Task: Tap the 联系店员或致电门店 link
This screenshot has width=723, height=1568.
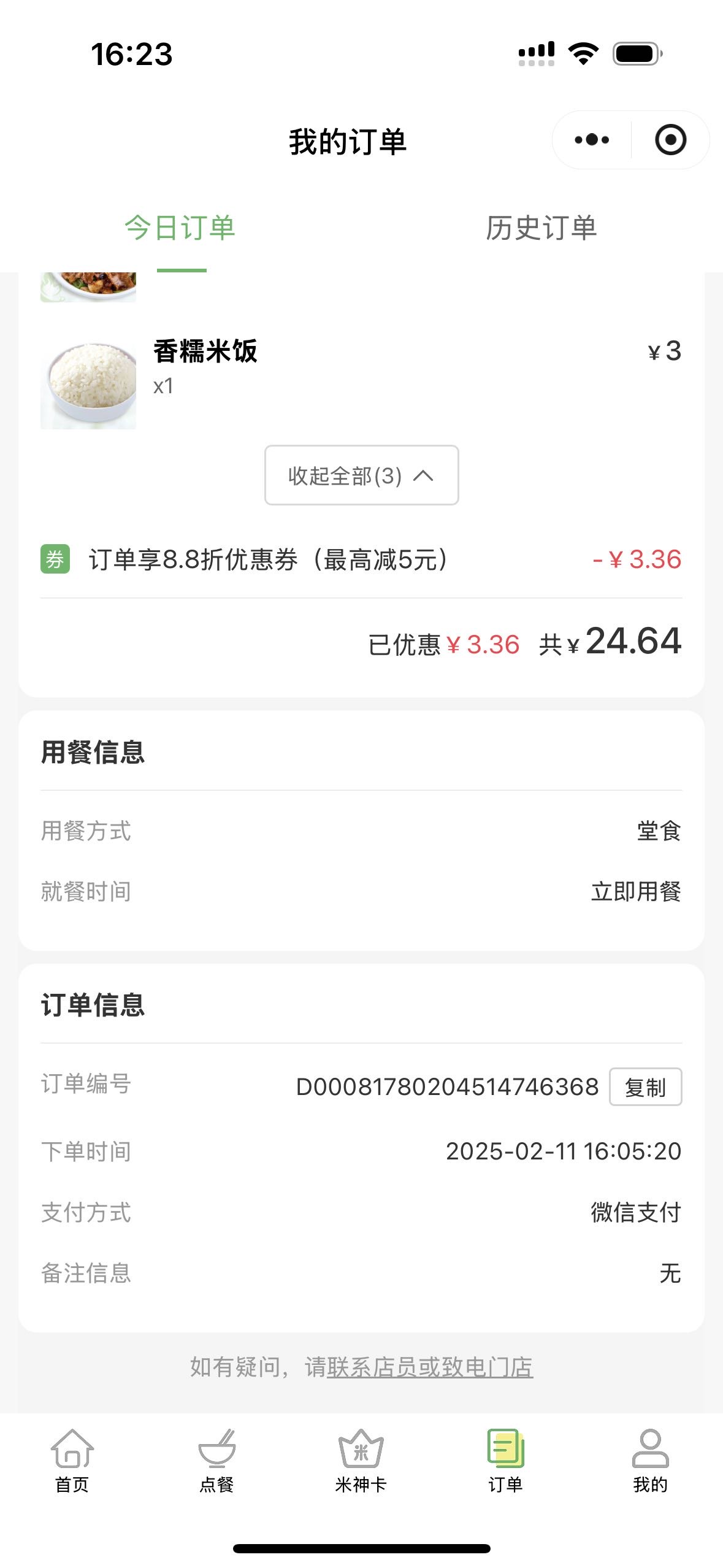Action: (430, 1367)
